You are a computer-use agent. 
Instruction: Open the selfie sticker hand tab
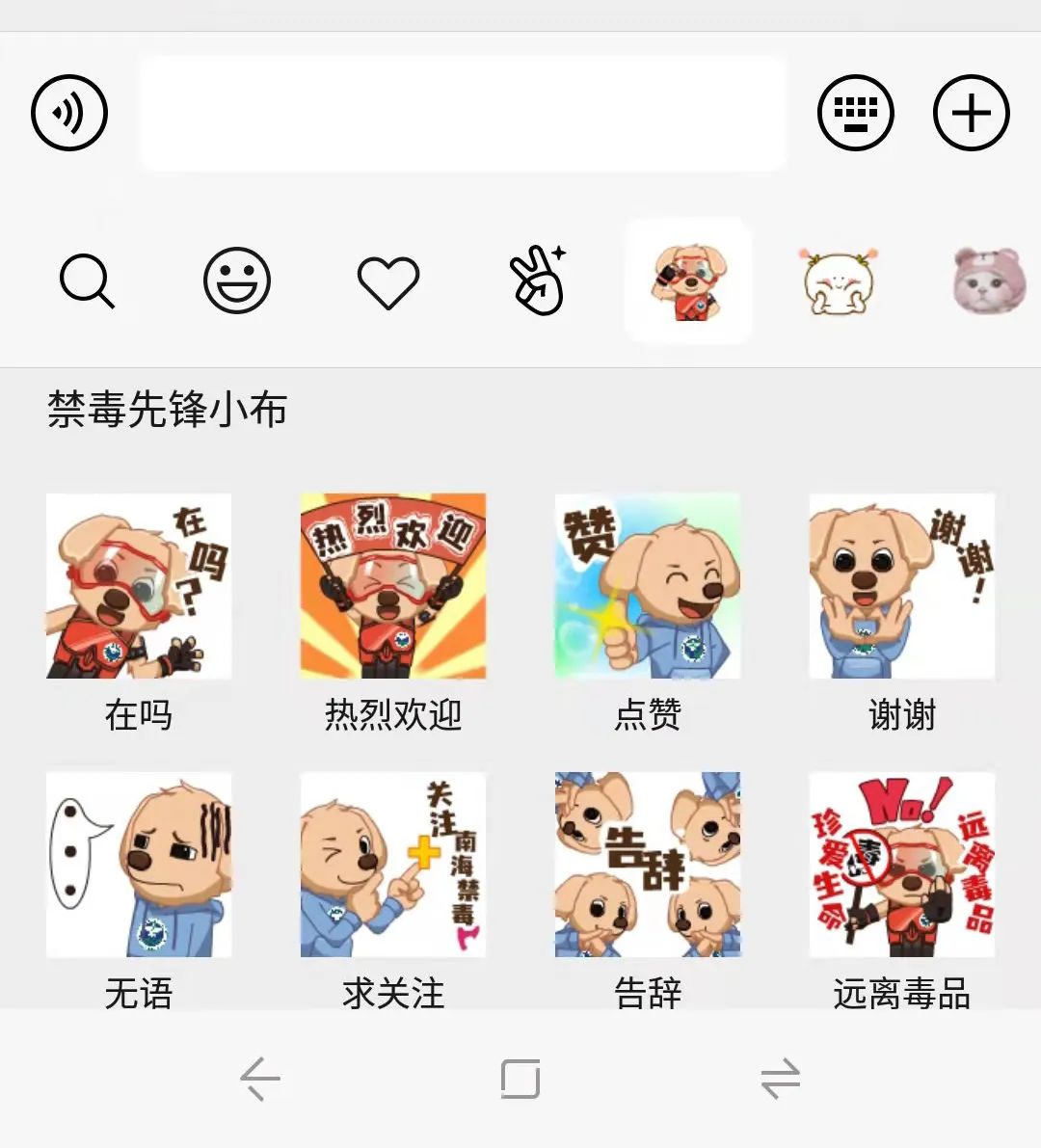(x=538, y=280)
